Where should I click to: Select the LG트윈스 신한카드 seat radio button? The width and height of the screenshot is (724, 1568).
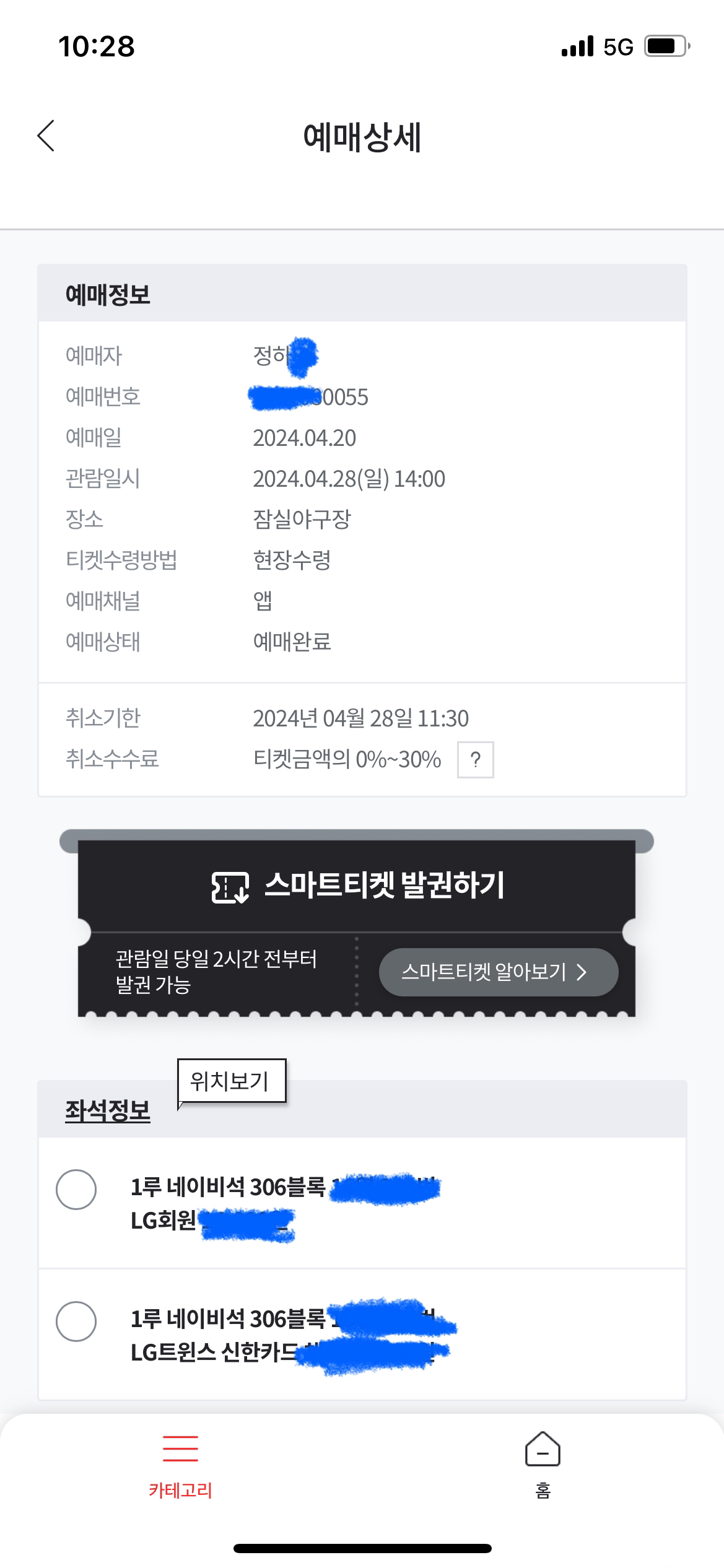coord(76,1322)
